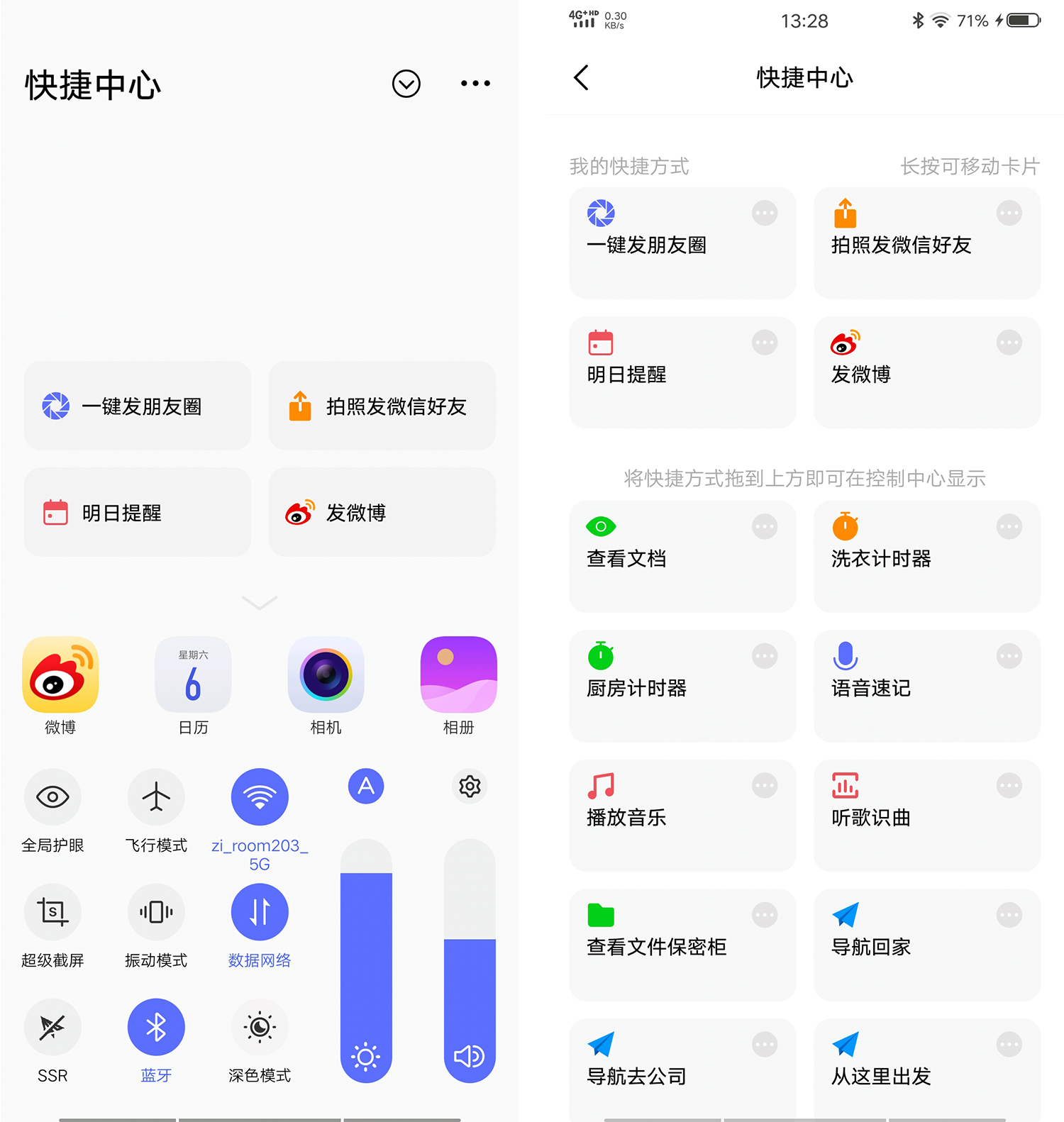Toggle the zi_room203_5G Wi-Fi connection
Viewport: 1064px width, 1122px height.
260,797
